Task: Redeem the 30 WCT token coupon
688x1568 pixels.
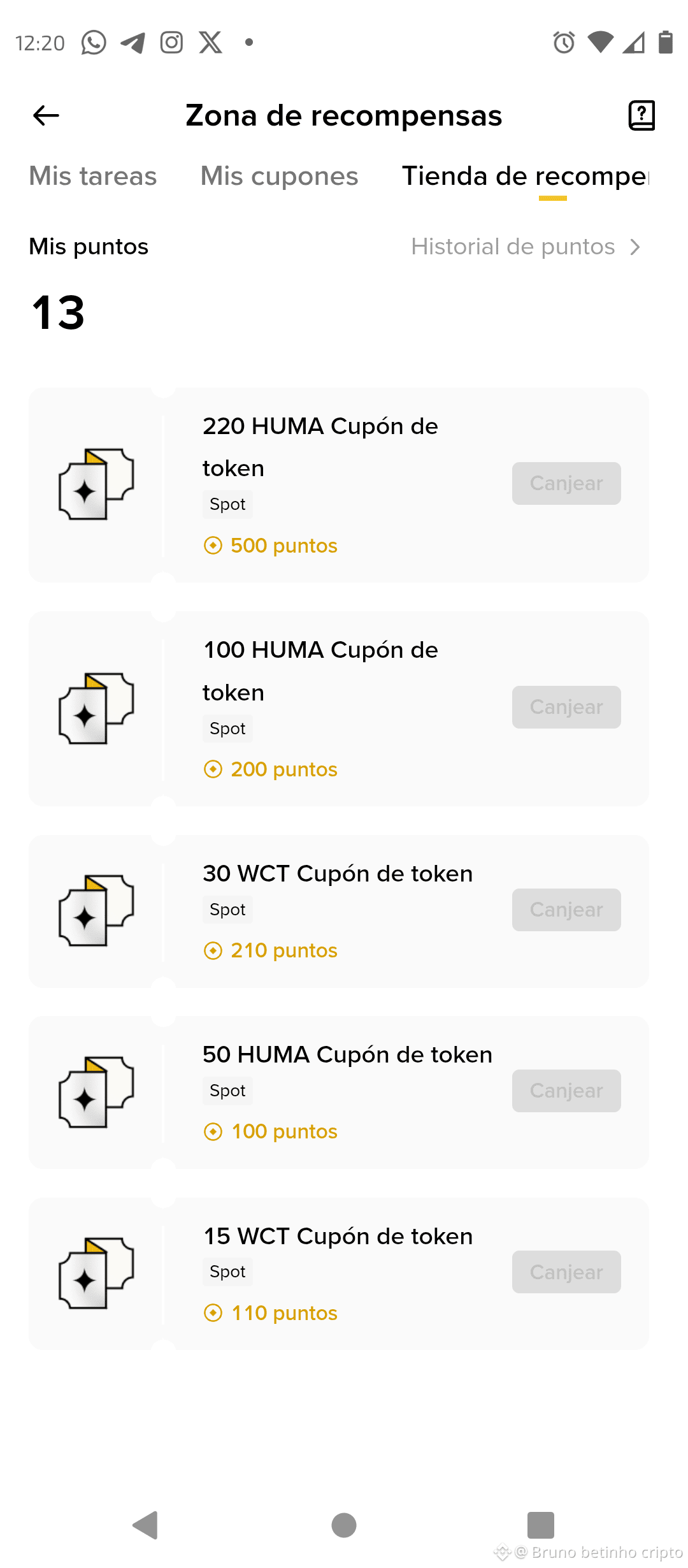Action: tap(566, 910)
